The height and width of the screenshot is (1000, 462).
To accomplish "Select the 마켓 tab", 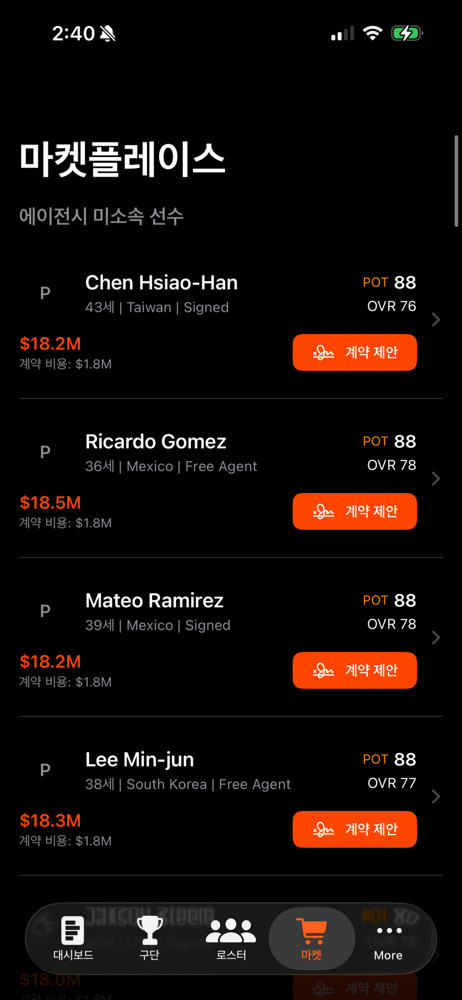I will [x=311, y=939].
